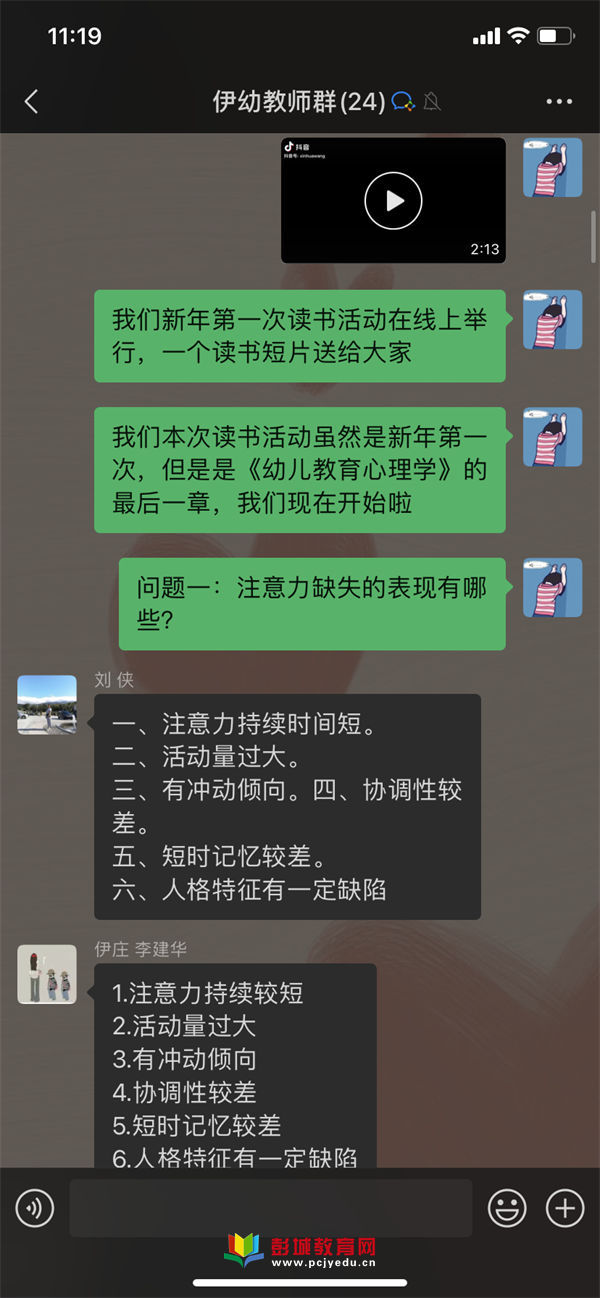The width and height of the screenshot is (600, 1298).
Task: Tap the voice message icon
Action: 35,1209
